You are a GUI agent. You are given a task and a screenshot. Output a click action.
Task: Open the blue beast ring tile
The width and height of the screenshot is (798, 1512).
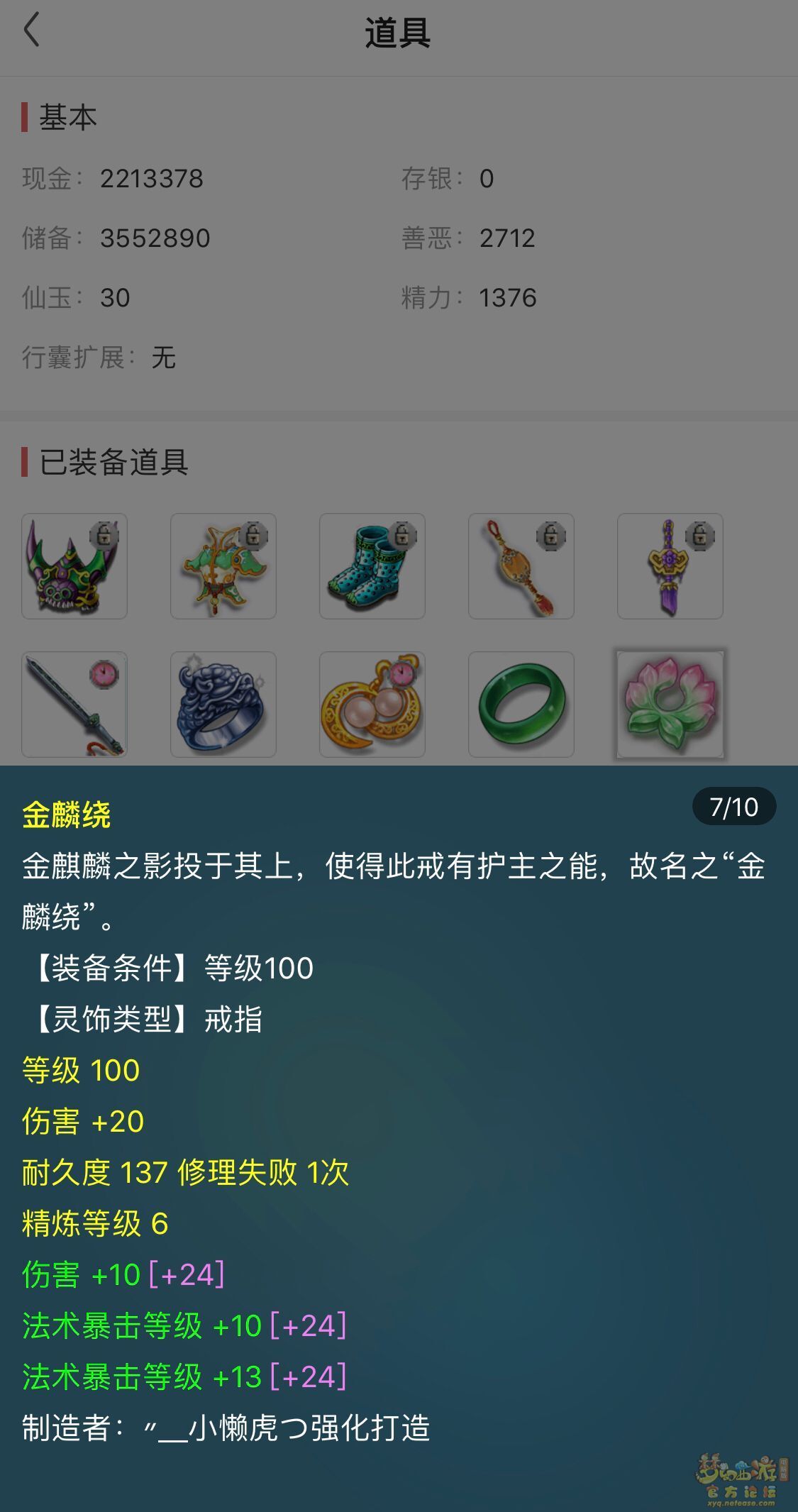click(223, 705)
